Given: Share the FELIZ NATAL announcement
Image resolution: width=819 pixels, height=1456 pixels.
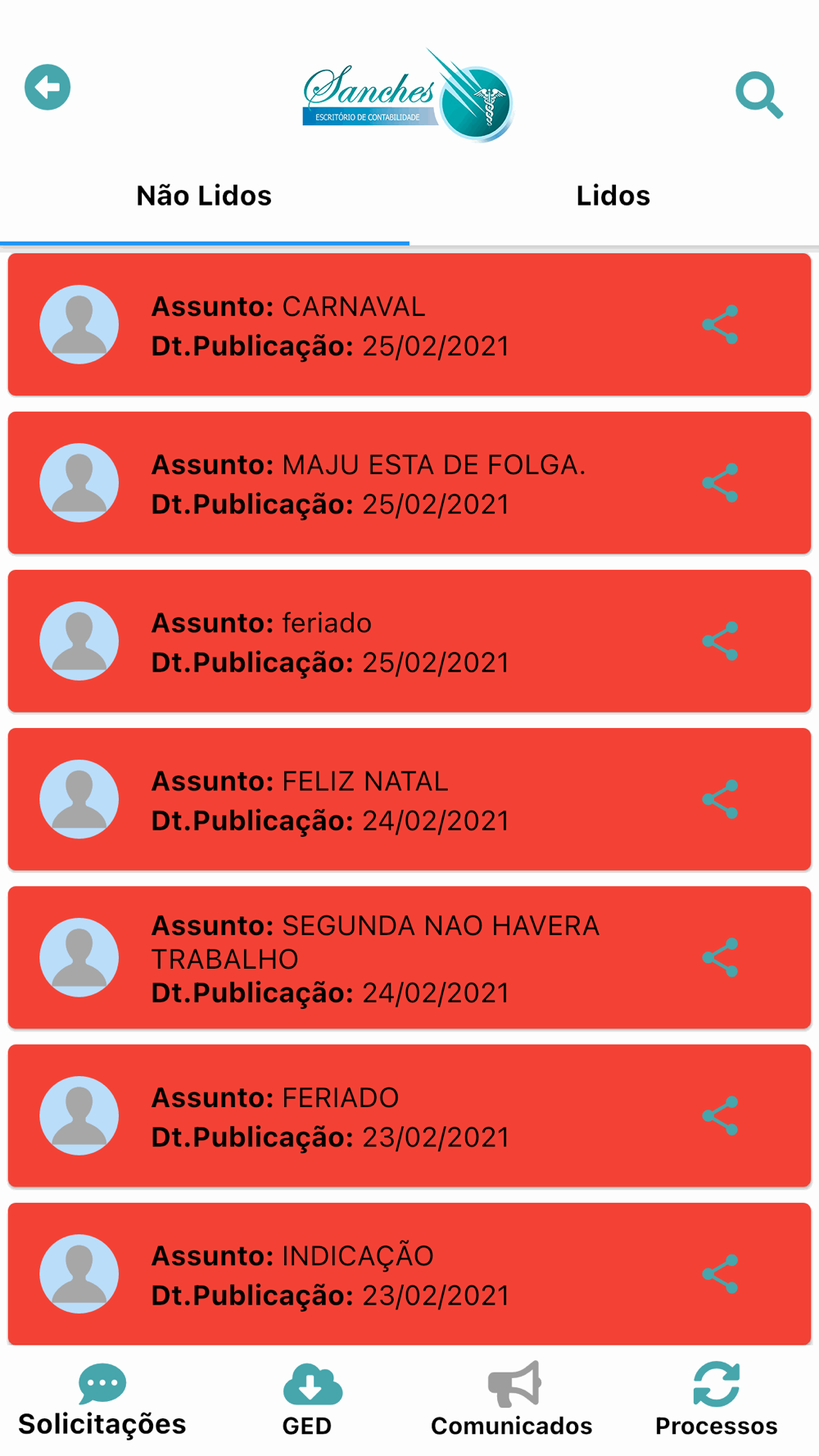Looking at the screenshot, I should pyautogui.click(x=721, y=799).
